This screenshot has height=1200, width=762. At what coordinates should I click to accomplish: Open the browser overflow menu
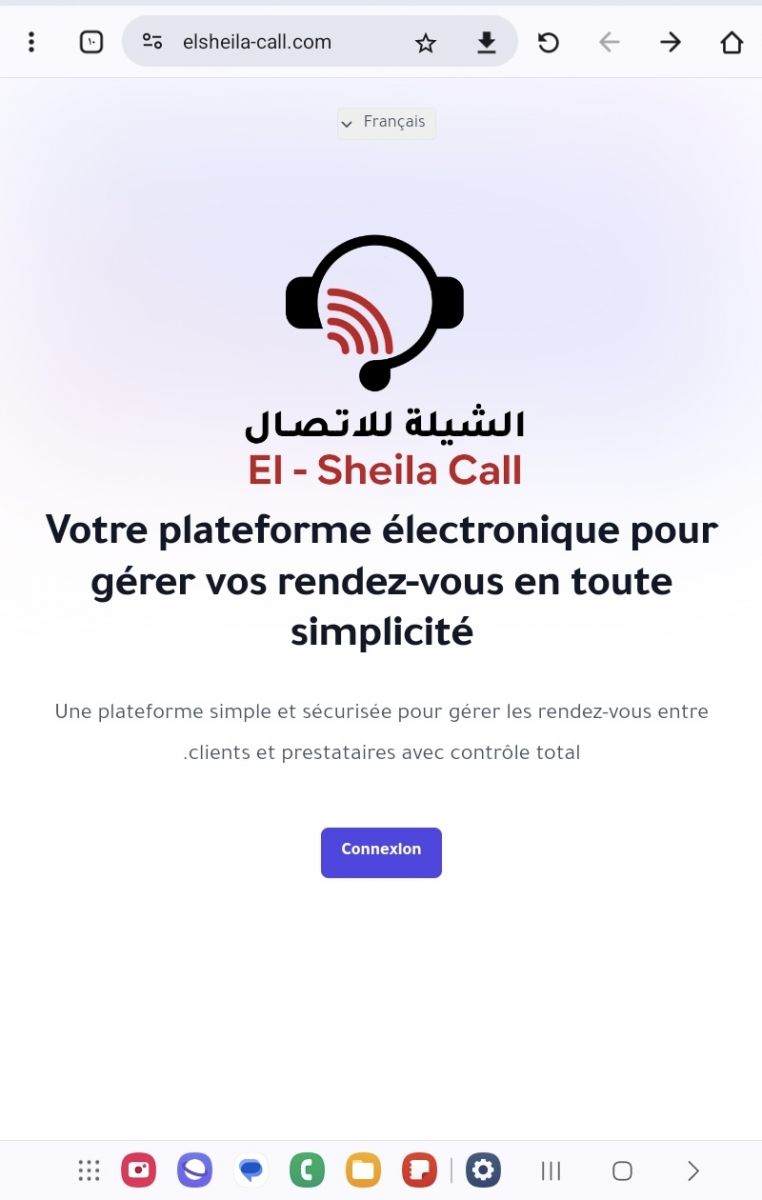click(32, 42)
